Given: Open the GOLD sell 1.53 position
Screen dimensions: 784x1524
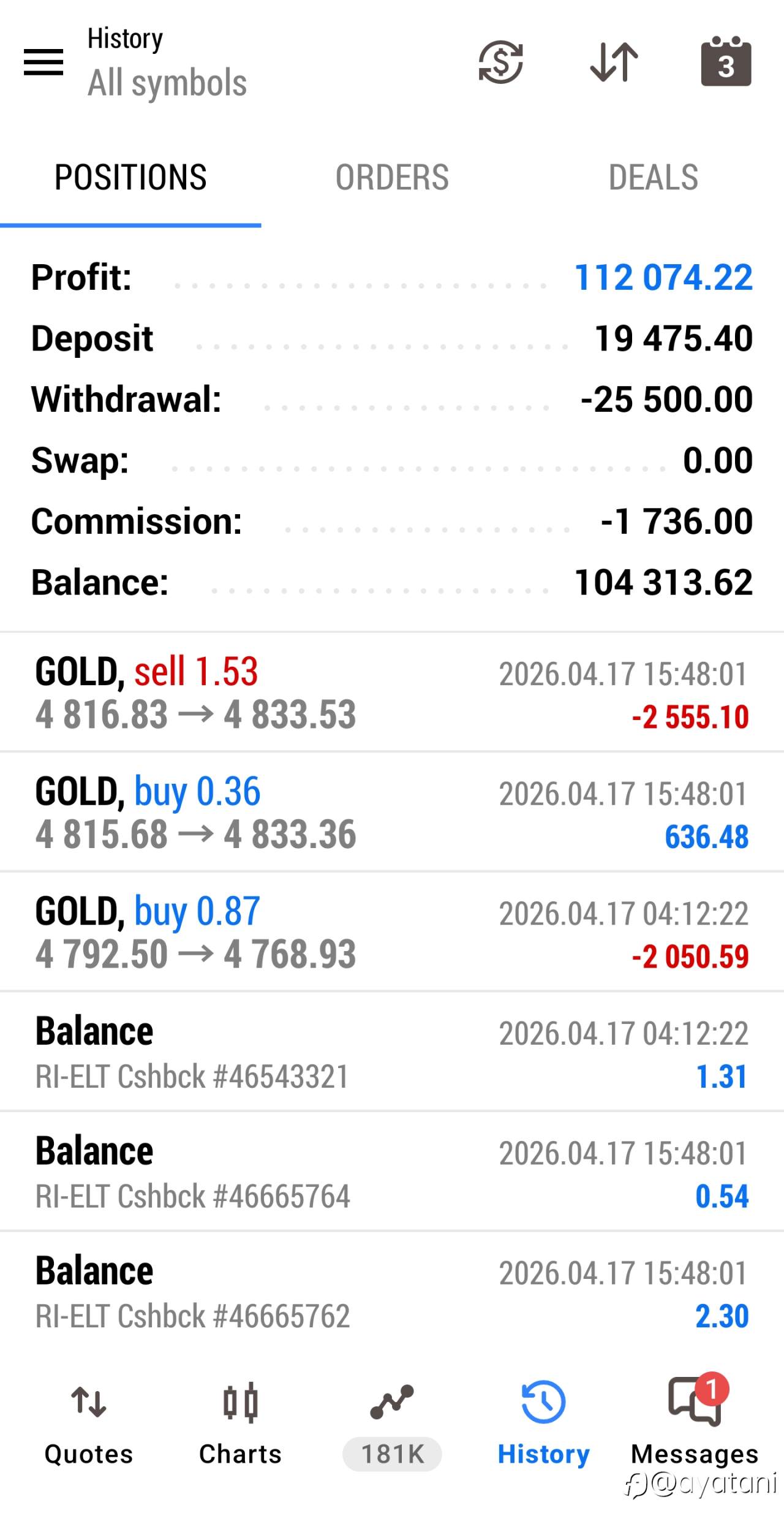Looking at the screenshot, I should 392,692.
